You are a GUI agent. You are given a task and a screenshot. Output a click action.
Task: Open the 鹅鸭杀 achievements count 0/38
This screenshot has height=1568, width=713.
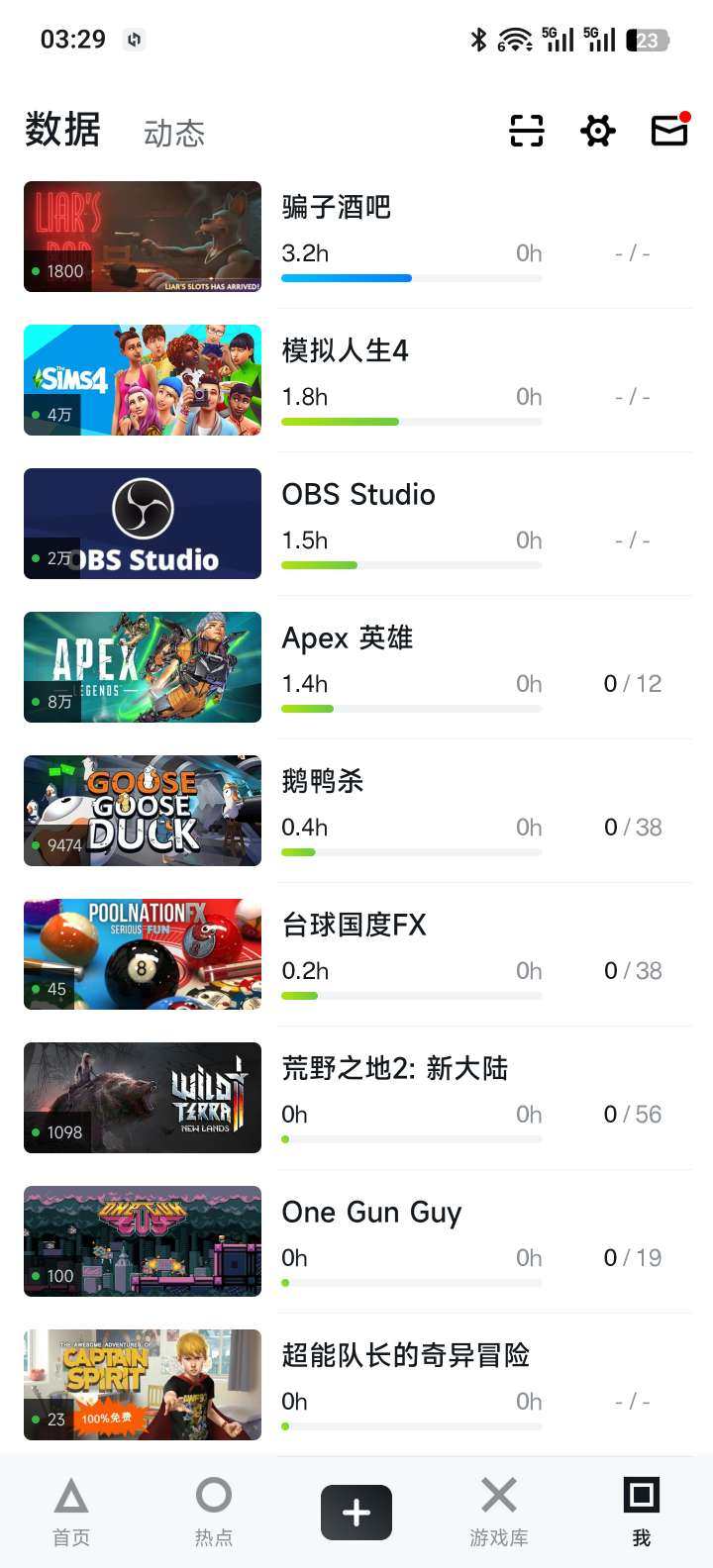click(x=633, y=827)
